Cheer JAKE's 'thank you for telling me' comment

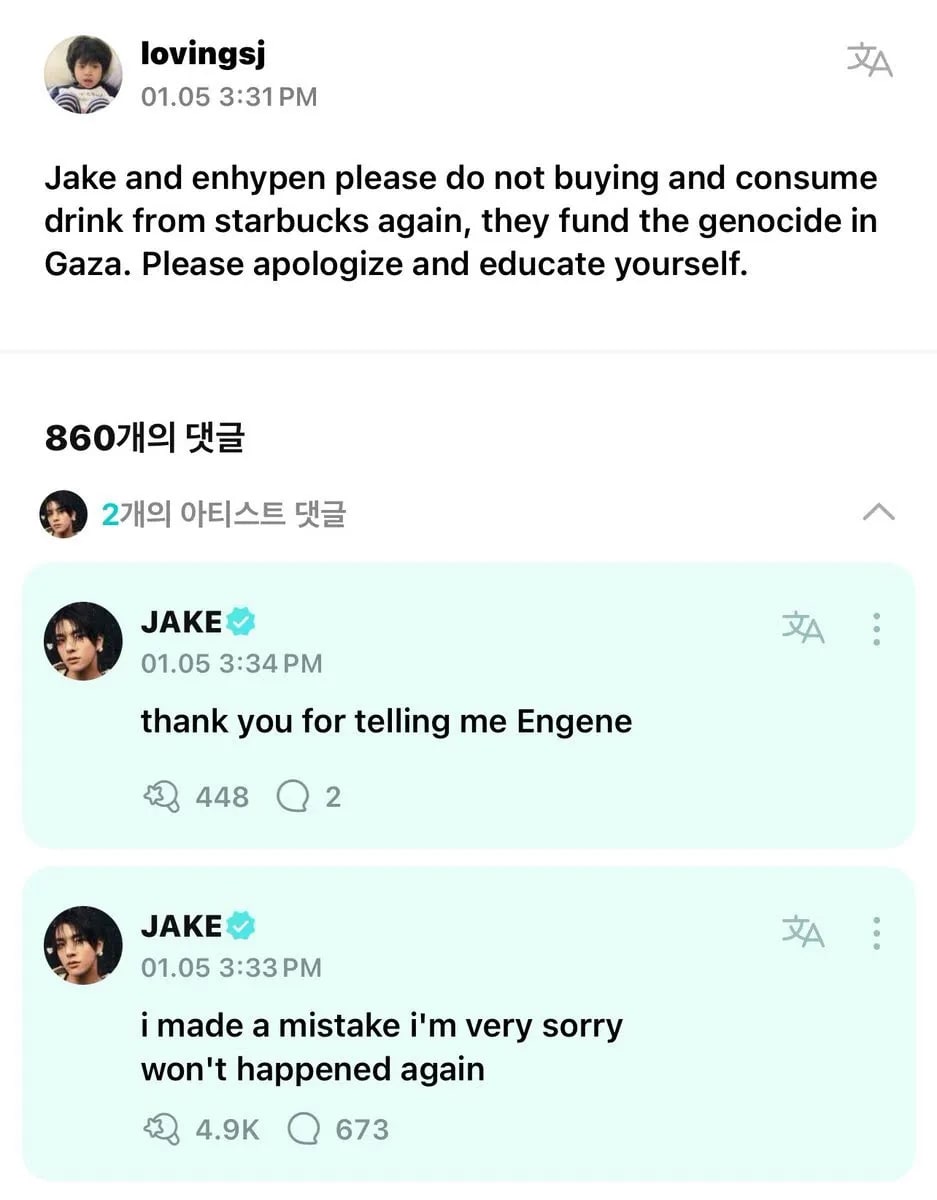[x=161, y=797]
